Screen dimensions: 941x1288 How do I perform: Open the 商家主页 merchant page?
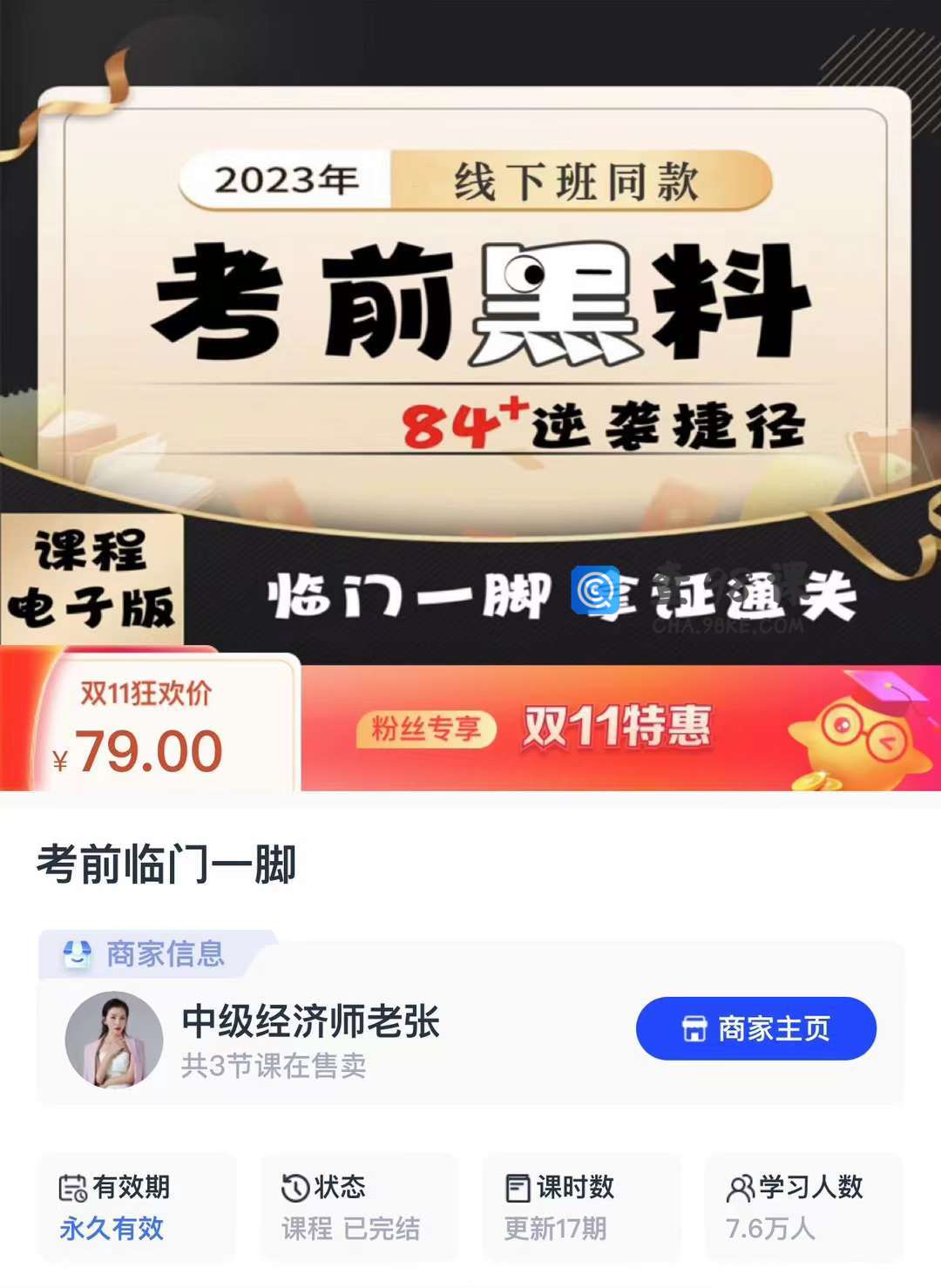click(755, 1028)
